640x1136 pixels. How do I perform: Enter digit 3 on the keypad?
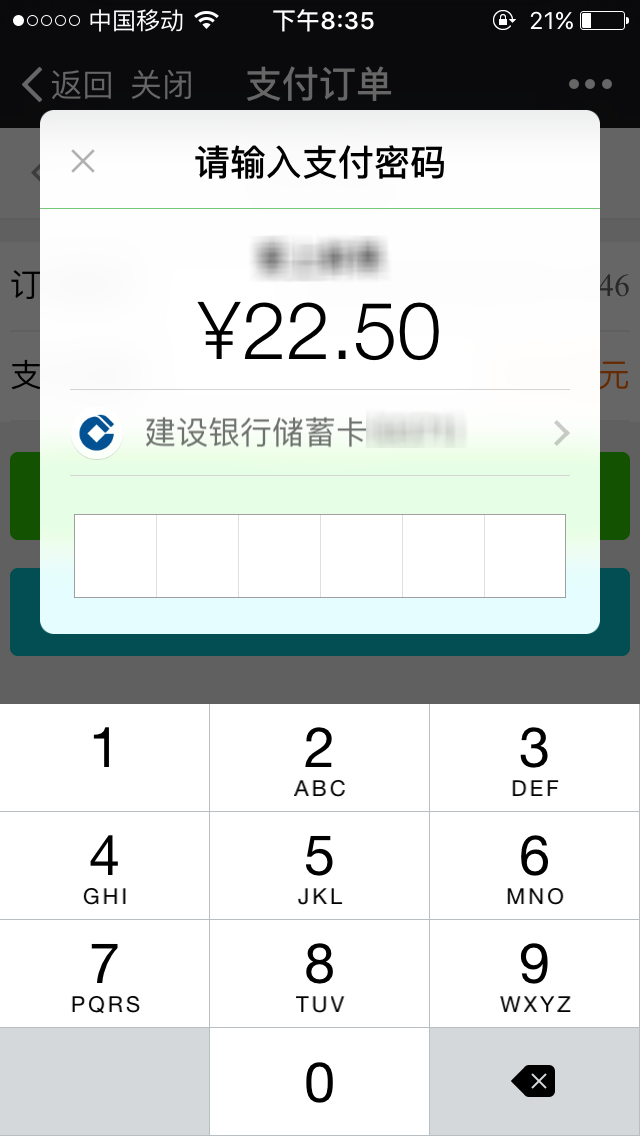point(534,758)
